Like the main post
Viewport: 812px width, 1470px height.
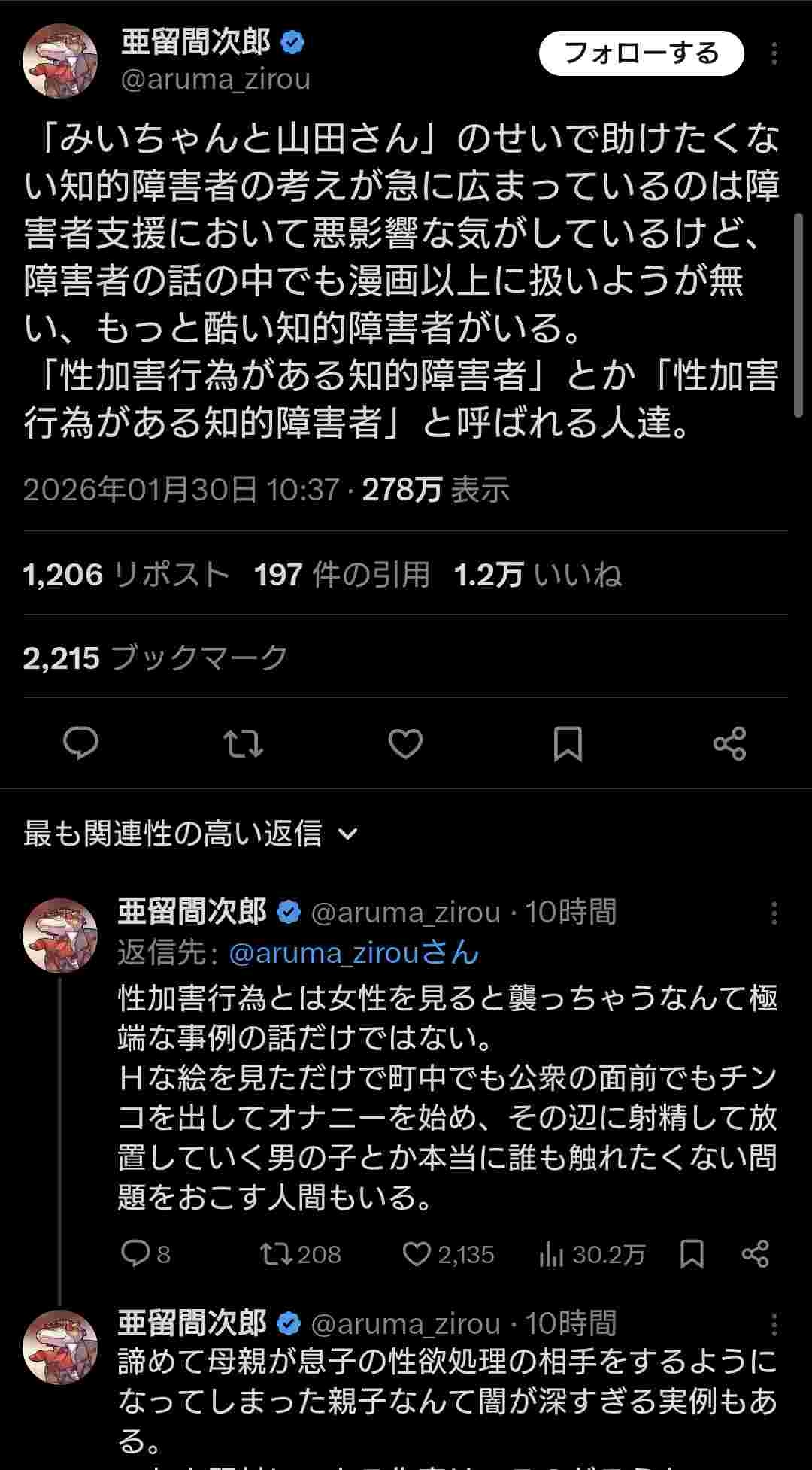click(x=405, y=743)
